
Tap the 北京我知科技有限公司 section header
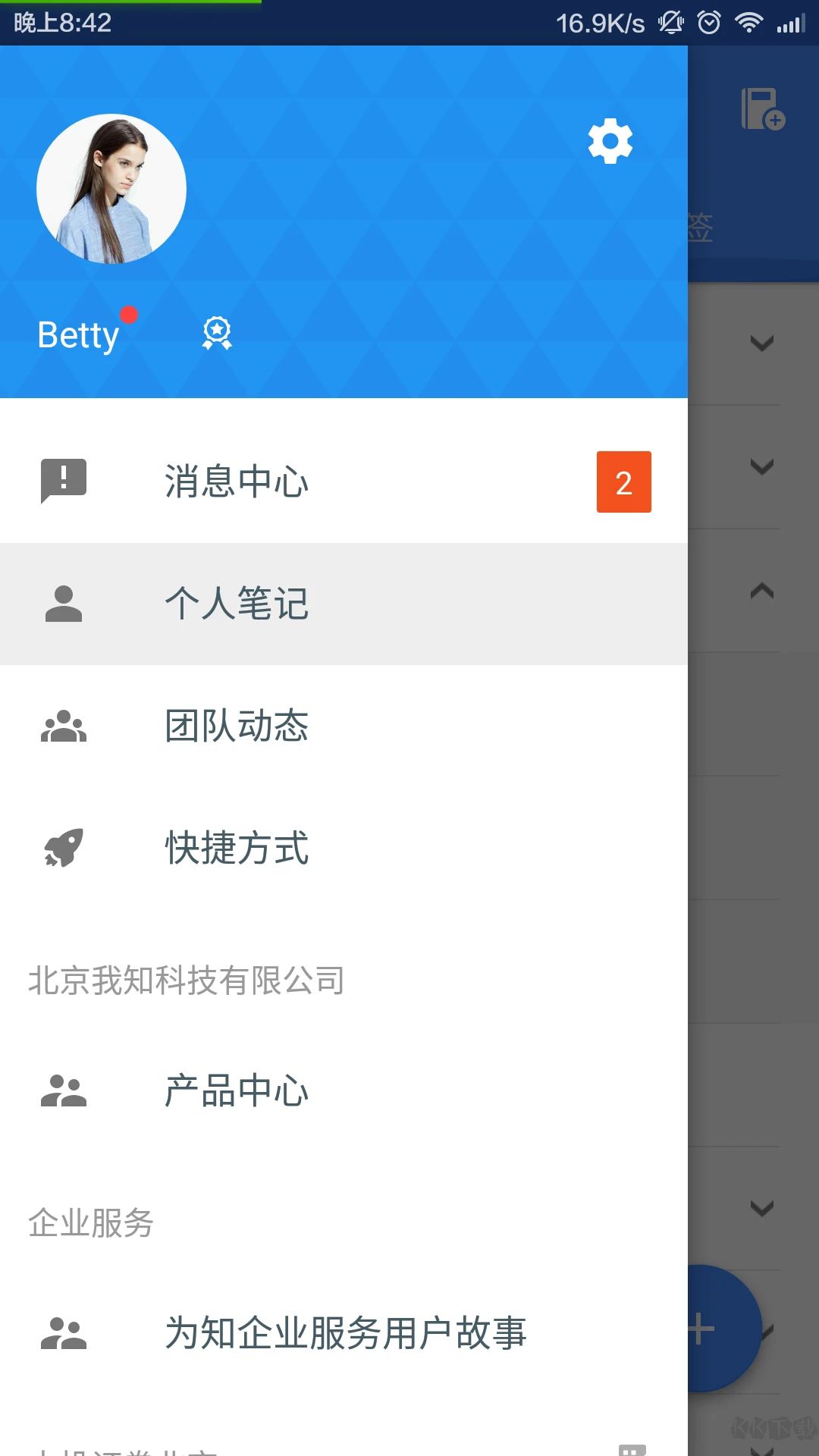pos(186,980)
